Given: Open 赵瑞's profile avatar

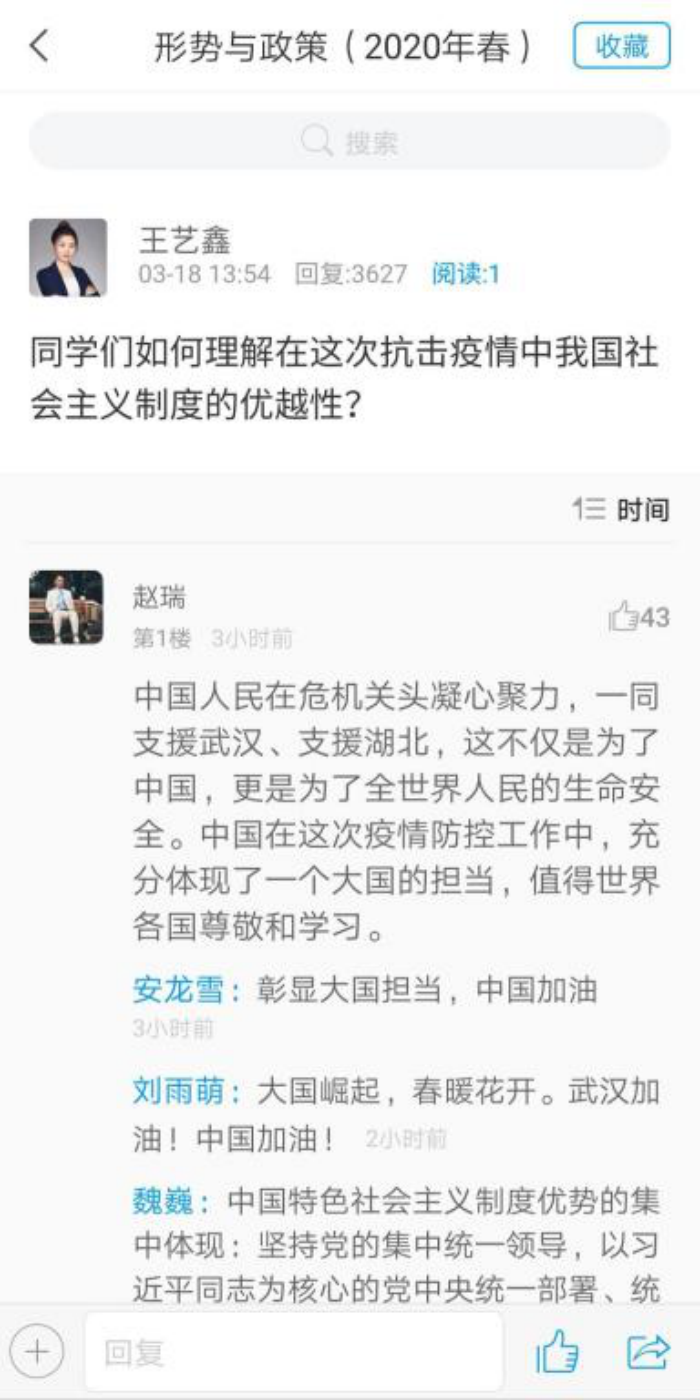Looking at the screenshot, I should click(66, 607).
